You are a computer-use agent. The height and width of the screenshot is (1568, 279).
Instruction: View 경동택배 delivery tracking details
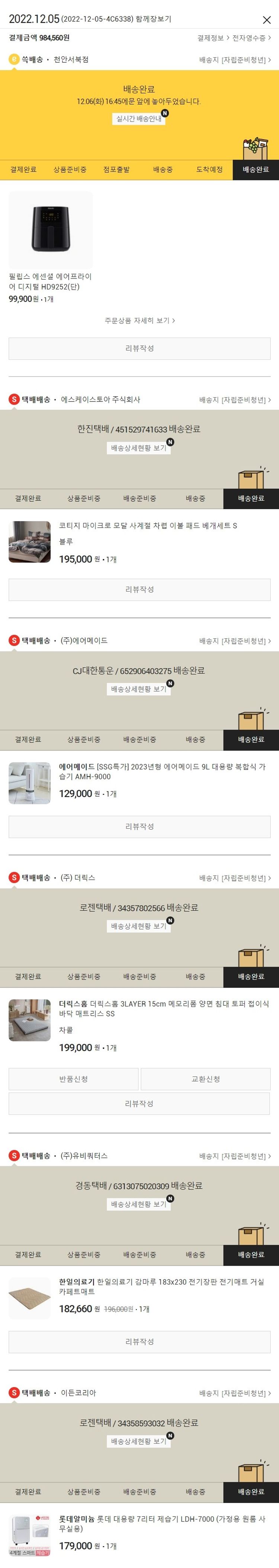139,1204
